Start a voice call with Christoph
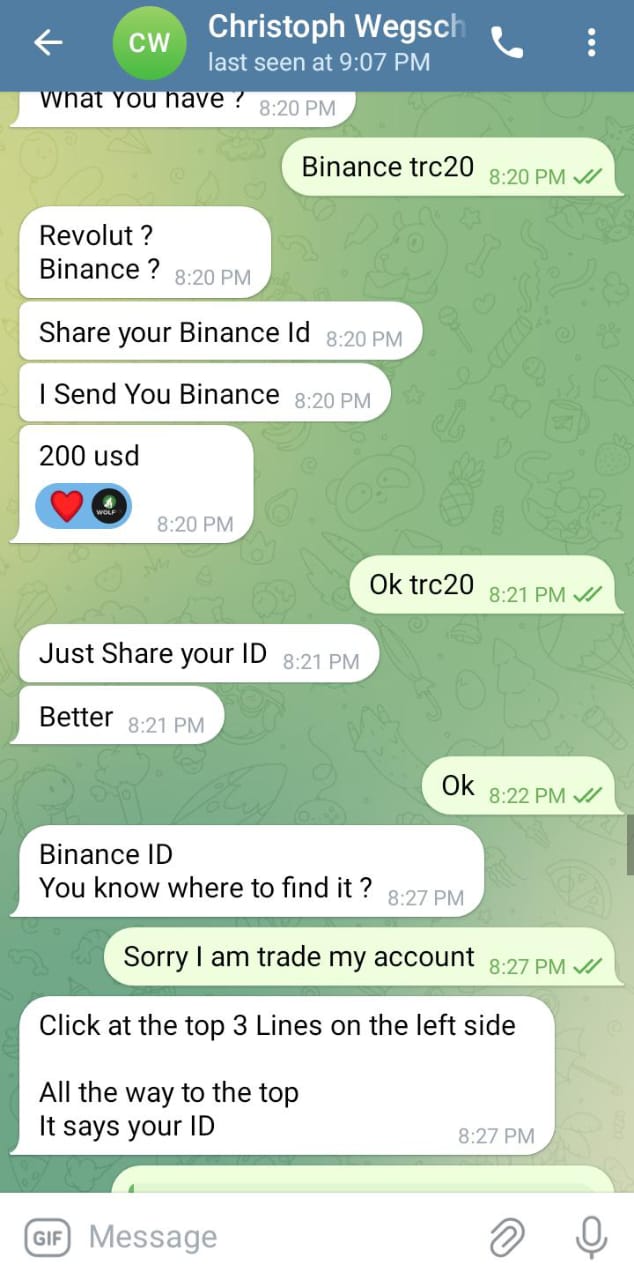Image resolution: width=634 pixels, height=1280 pixels. (x=508, y=42)
